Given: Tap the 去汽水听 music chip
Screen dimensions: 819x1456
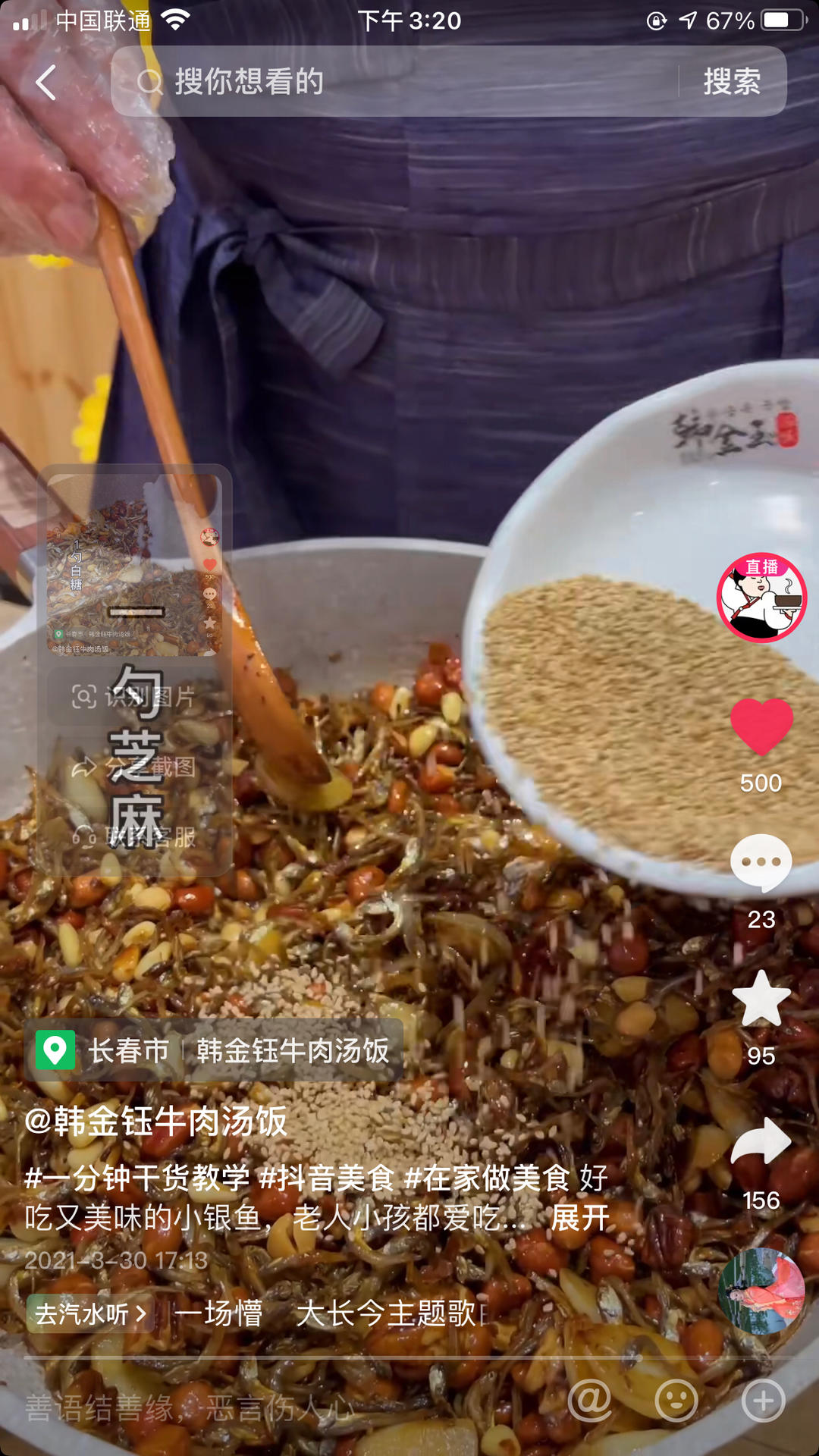Looking at the screenshot, I should coord(89,1313).
